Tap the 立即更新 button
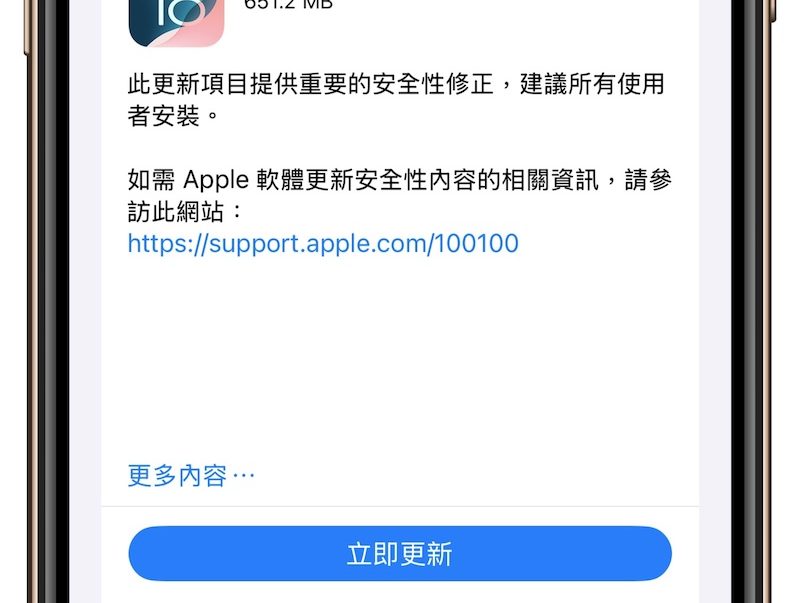The height and width of the screenshot is (603, 800). (x=400, y=554)
